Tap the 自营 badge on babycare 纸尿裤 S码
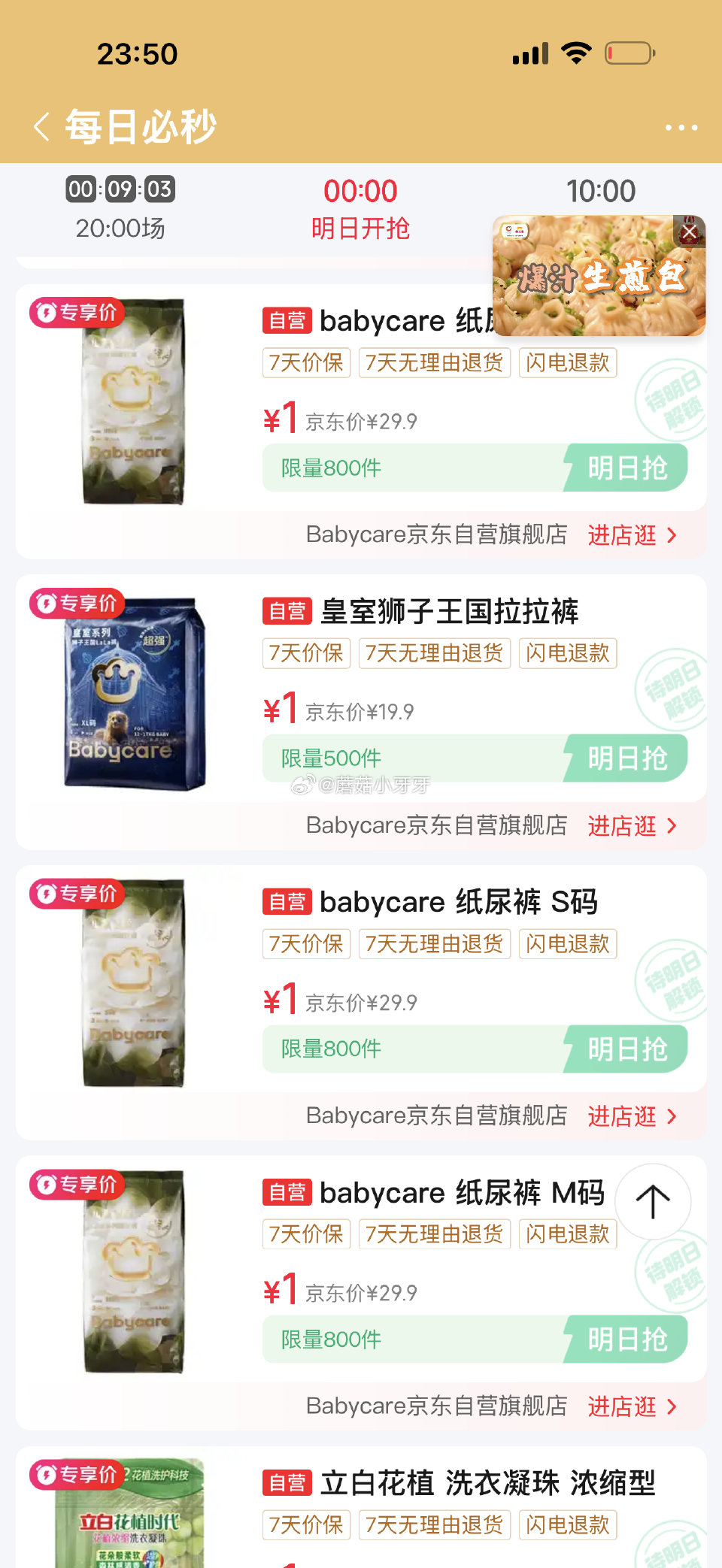 pyautogui.click(x=287, y=901)
